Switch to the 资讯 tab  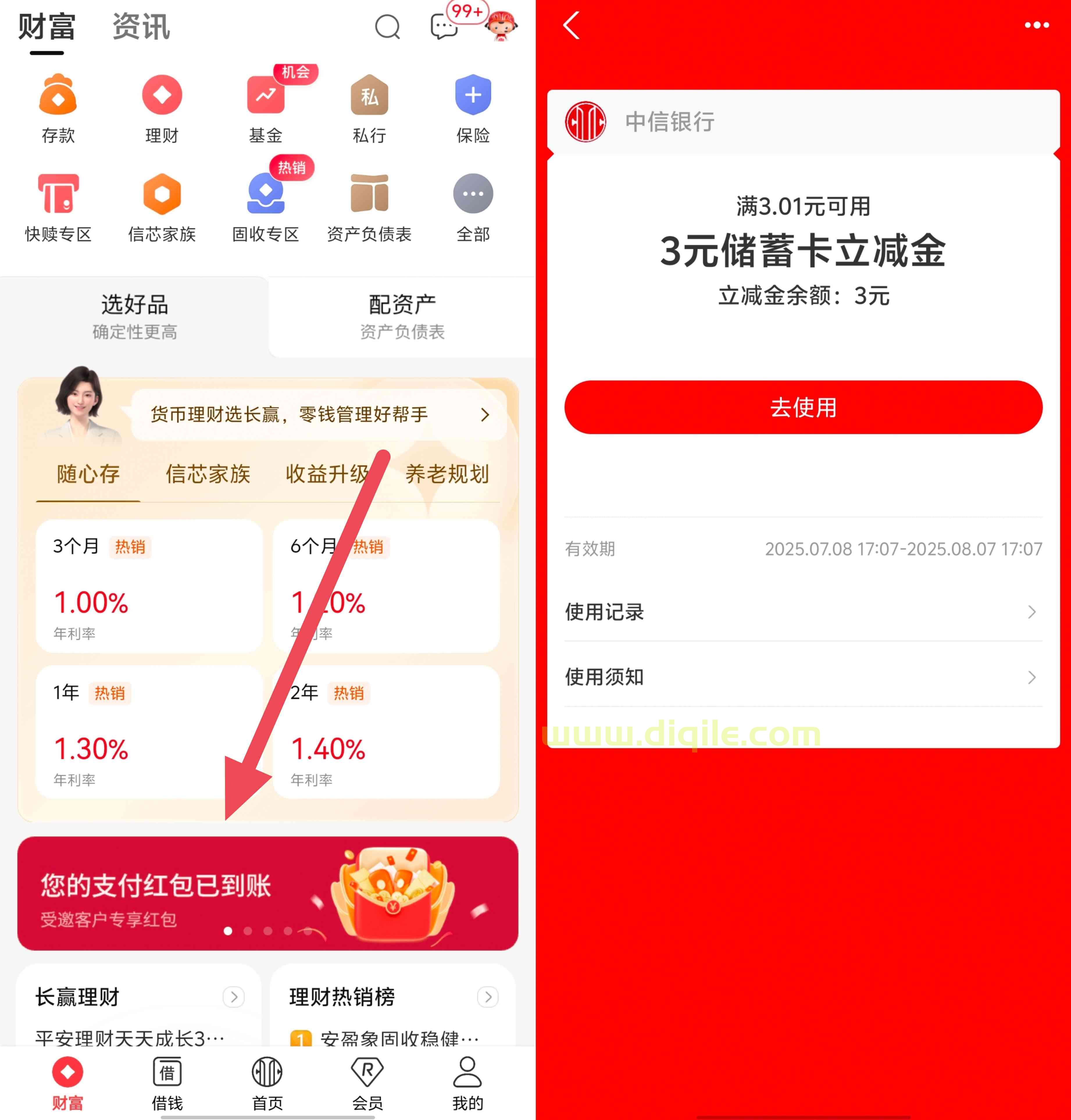[141, 26]
